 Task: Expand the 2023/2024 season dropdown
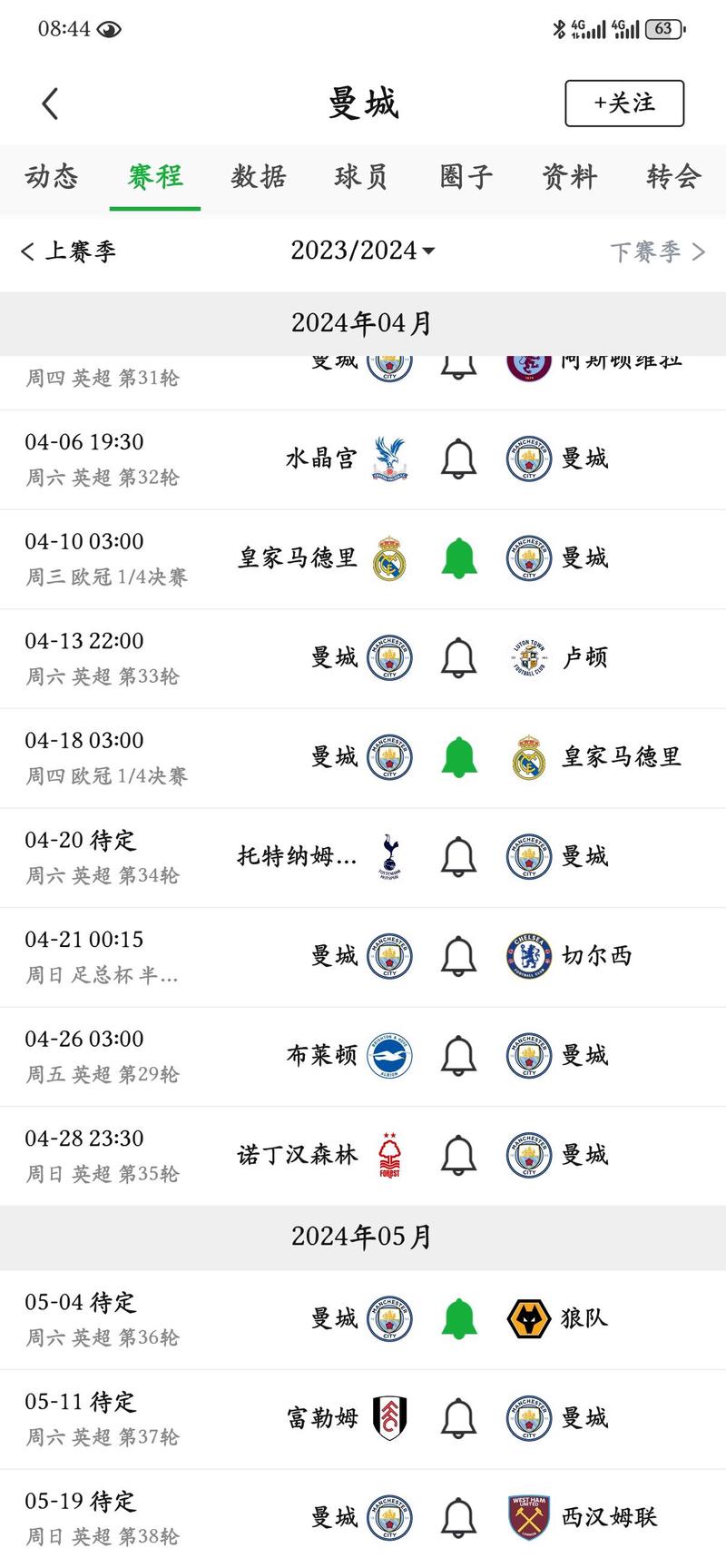362,251
